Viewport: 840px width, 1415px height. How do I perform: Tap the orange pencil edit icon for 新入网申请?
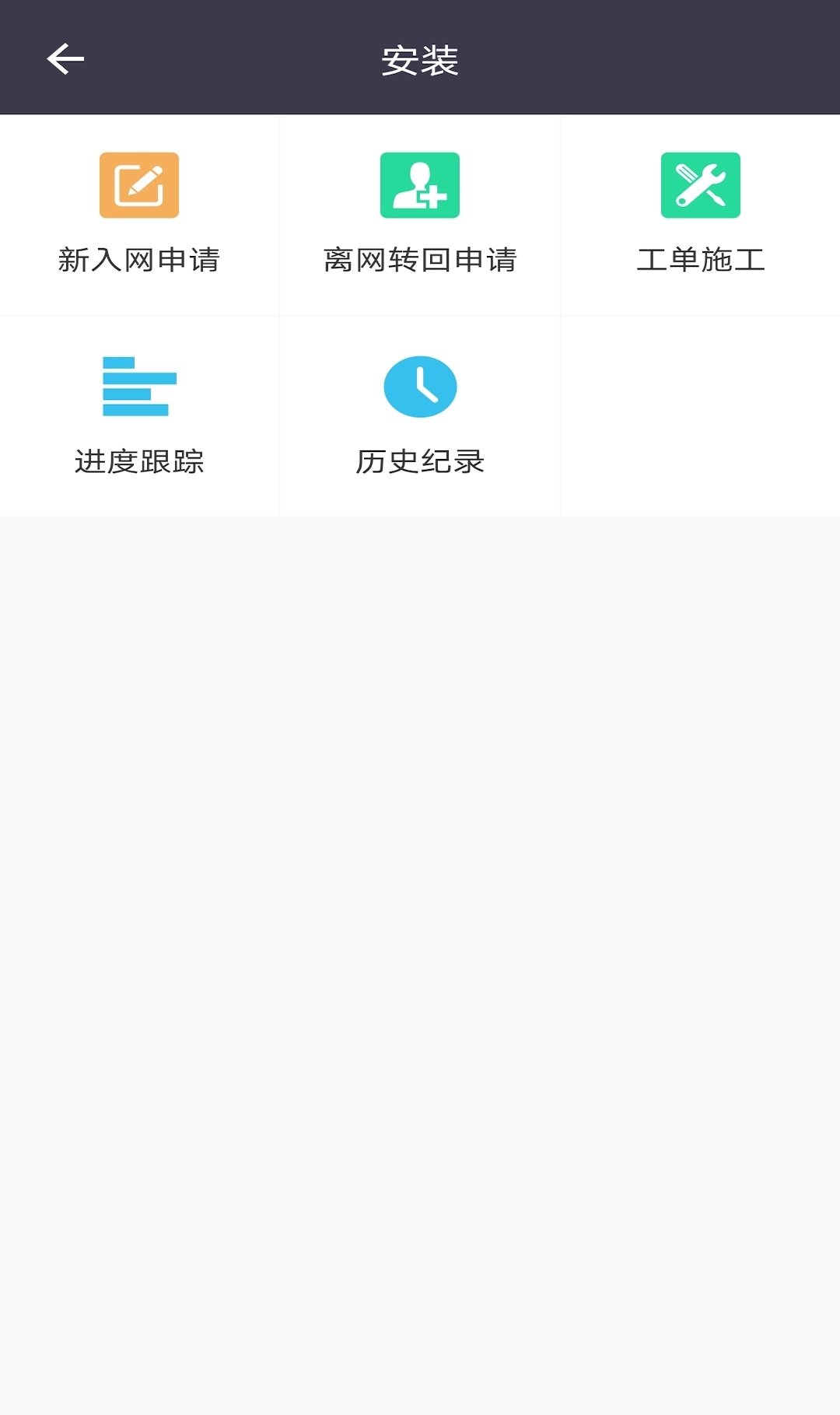[139, 185]
